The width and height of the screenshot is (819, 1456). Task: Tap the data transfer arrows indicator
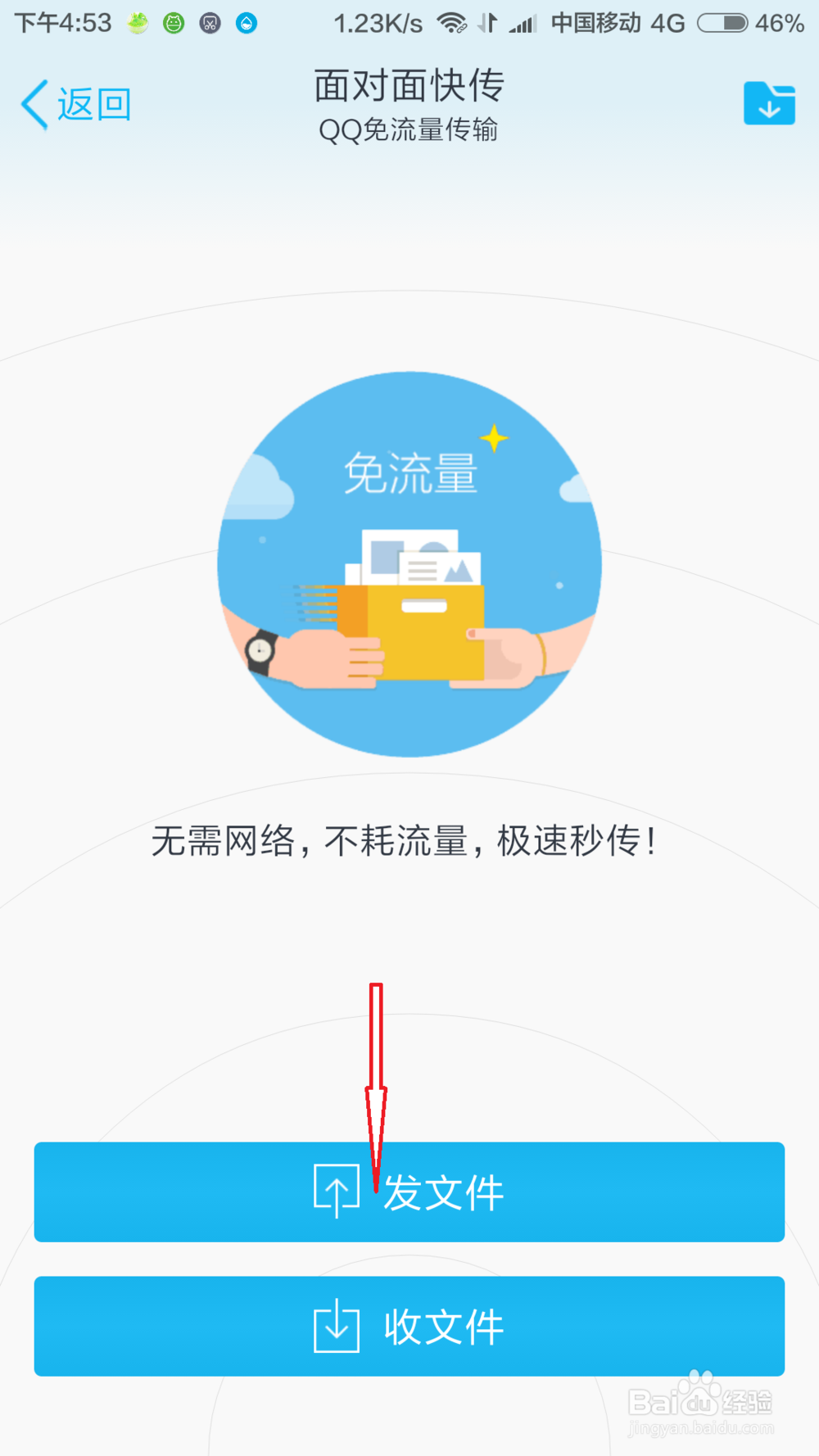[x=486, y=22]
